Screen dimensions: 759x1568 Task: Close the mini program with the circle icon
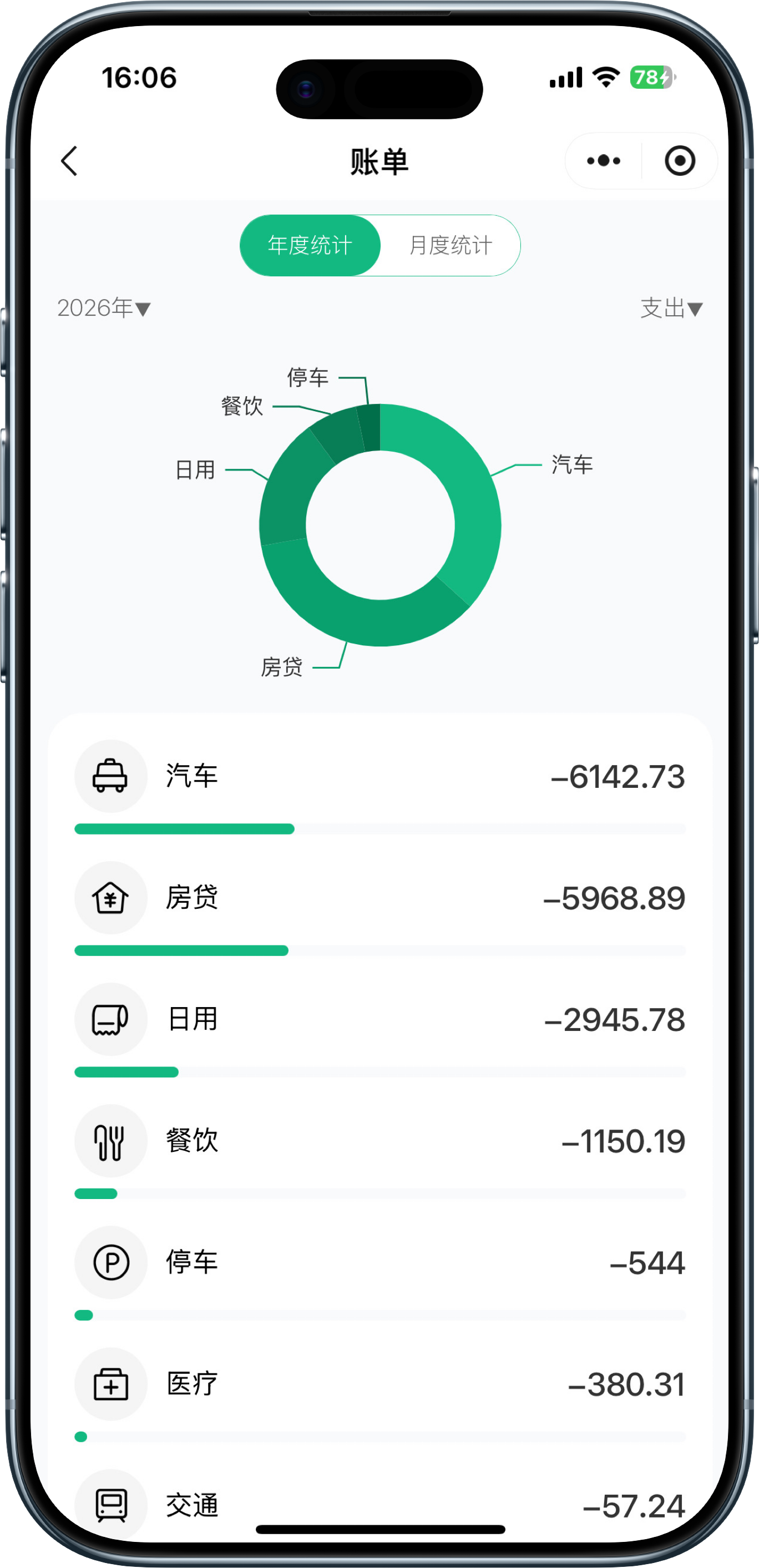679,161
